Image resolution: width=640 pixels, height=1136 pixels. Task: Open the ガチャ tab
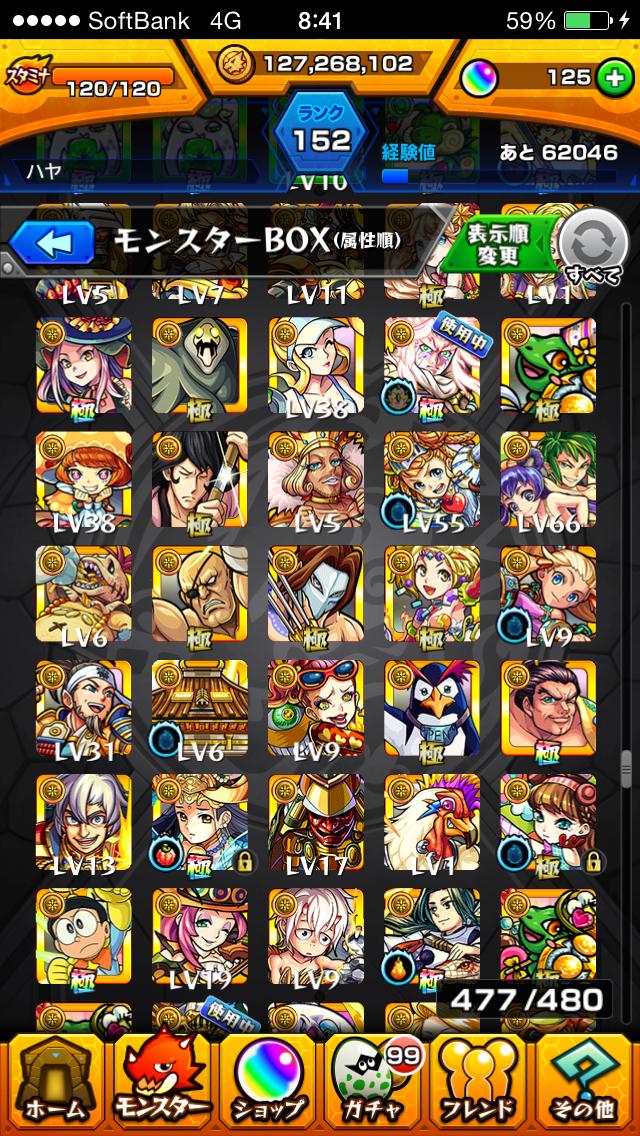point(373,1084)
